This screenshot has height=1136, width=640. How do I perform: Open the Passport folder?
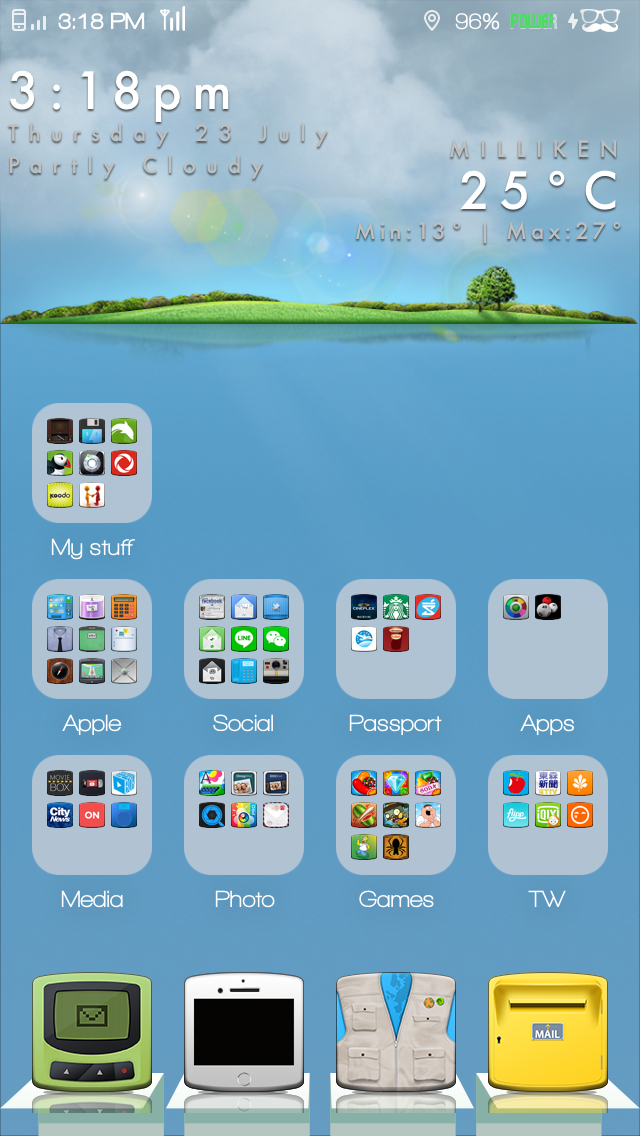[x=396, y=639]
